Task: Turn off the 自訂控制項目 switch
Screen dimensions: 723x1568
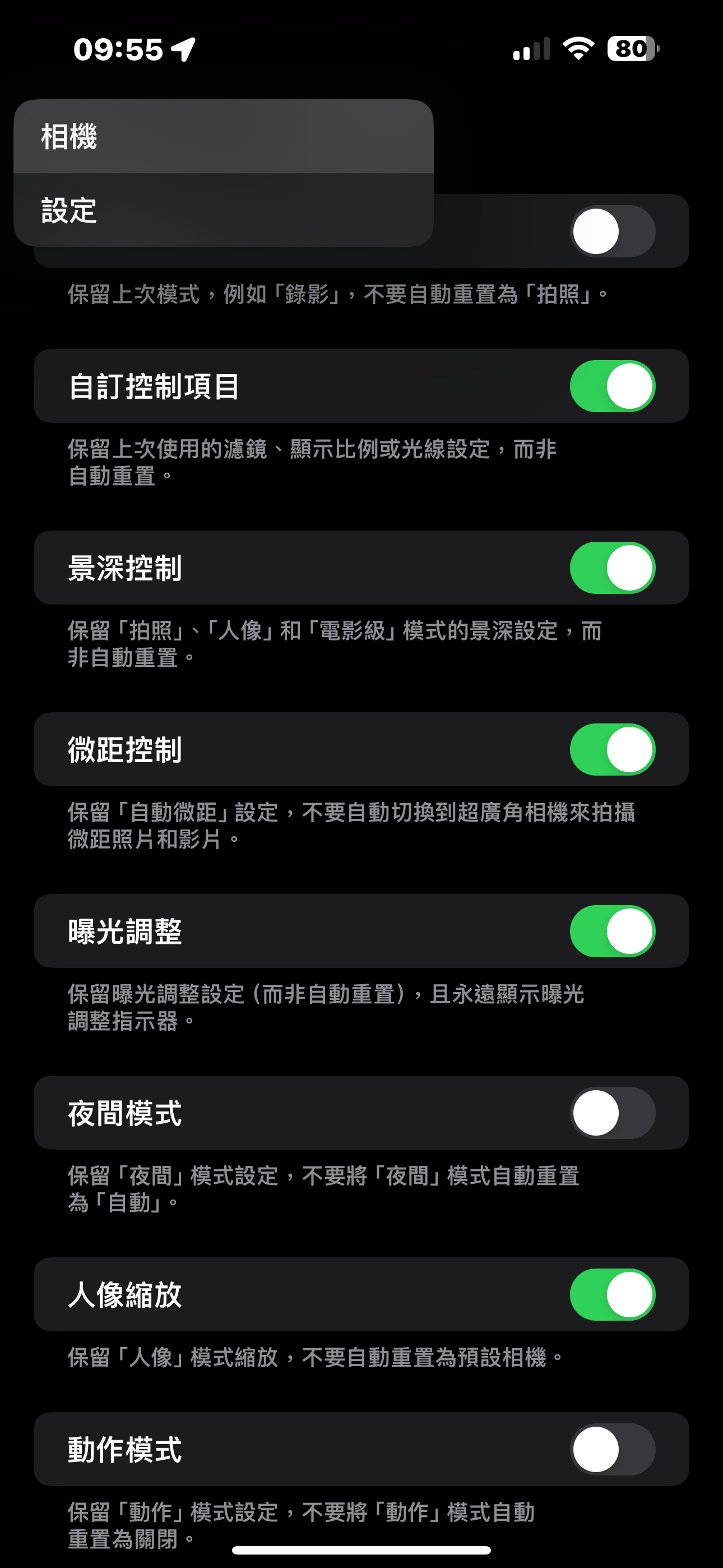Action: click(x=612, y=386)
